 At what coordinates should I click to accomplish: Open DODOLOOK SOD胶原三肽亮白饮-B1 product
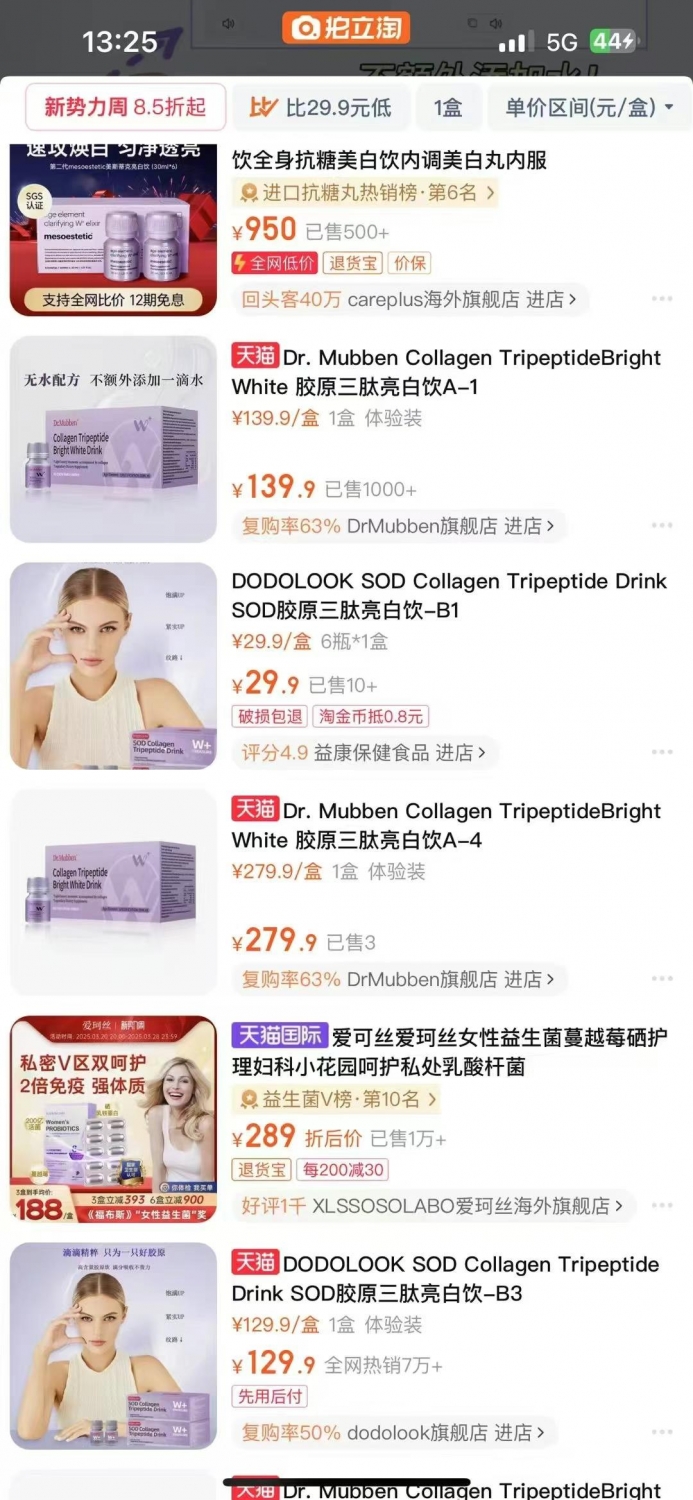point(449,596)
